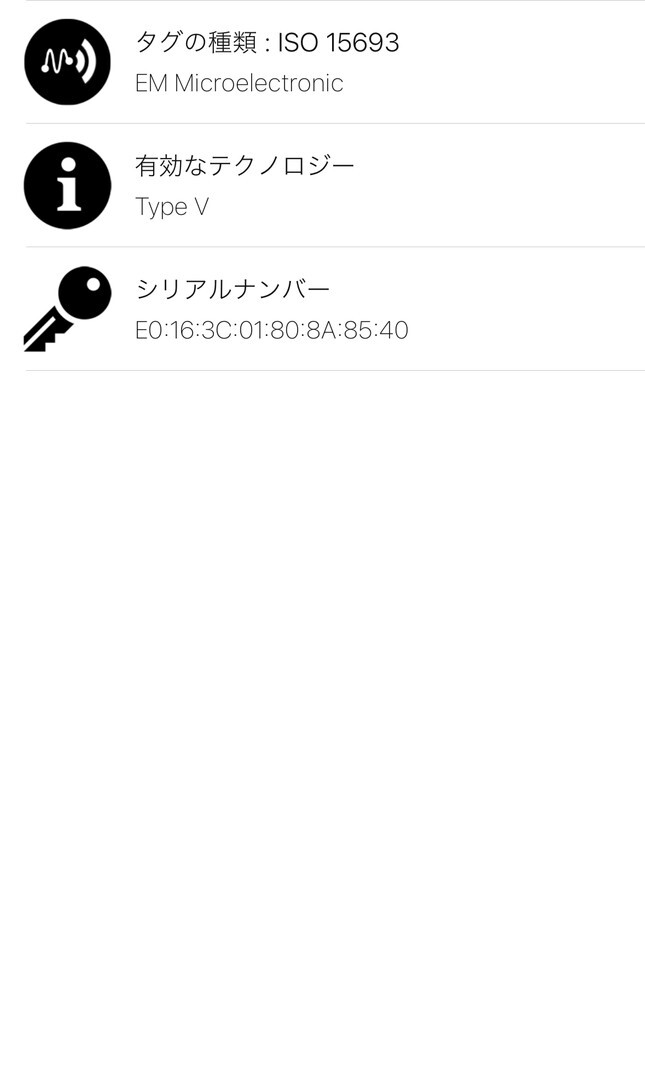Open the タグの種類 ISO 15693 row
This screenshot has height=1080, width=645.
(322, 62)
